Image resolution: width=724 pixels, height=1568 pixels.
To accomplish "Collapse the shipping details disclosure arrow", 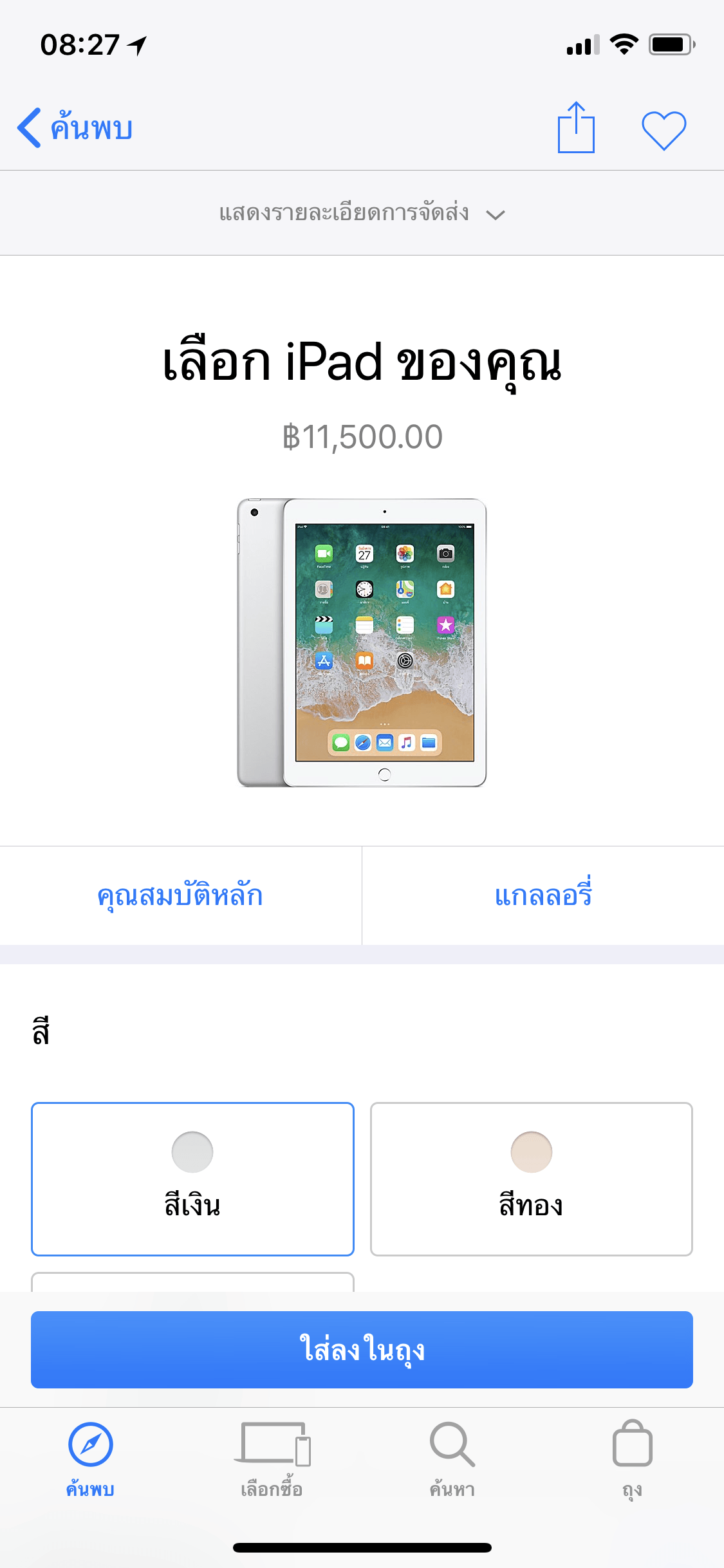I will pyautogui.click(x=496, y=216).
